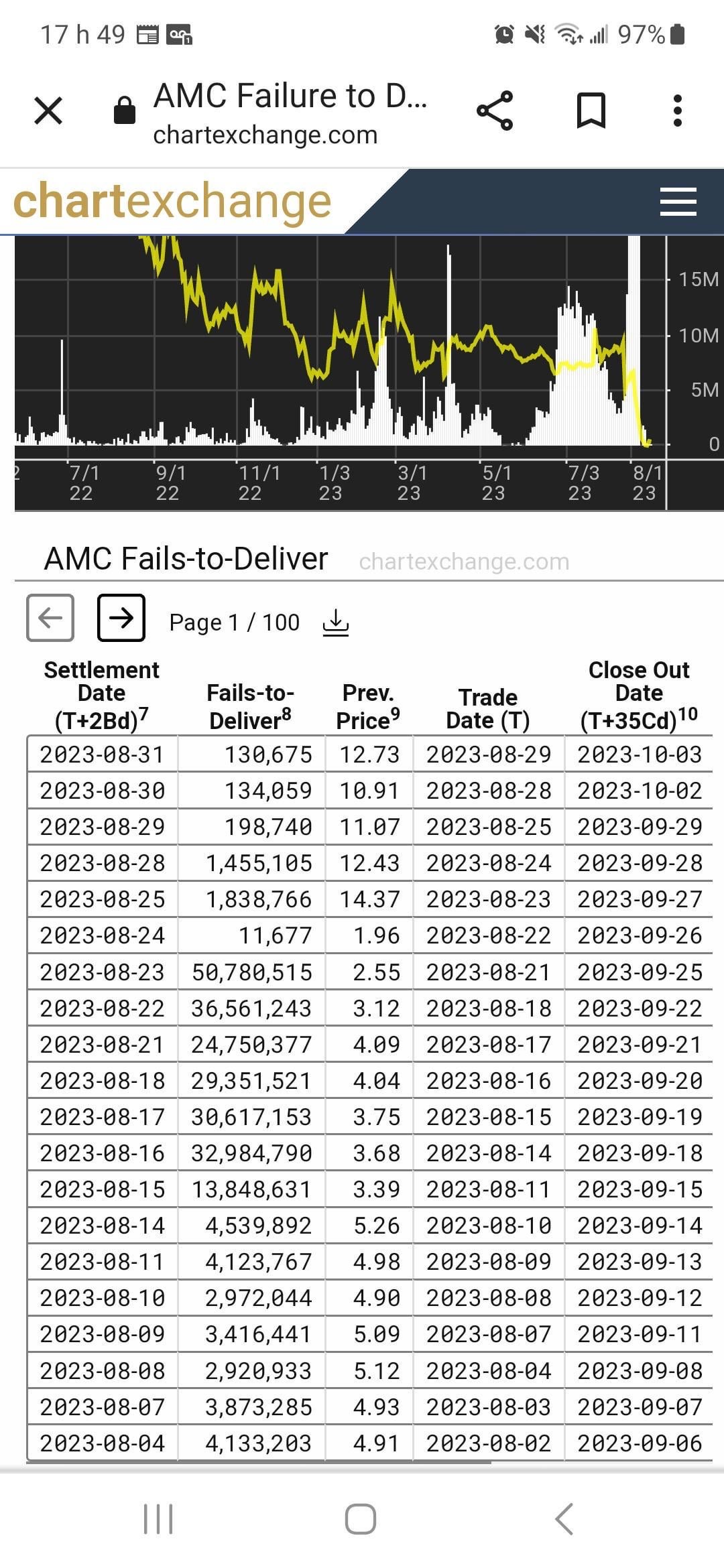The width and height of the screenshot is (724, 1568).
Task: Open the chartexchange hamburger menu
Action: pyautogui.click(x=678, y=202)
